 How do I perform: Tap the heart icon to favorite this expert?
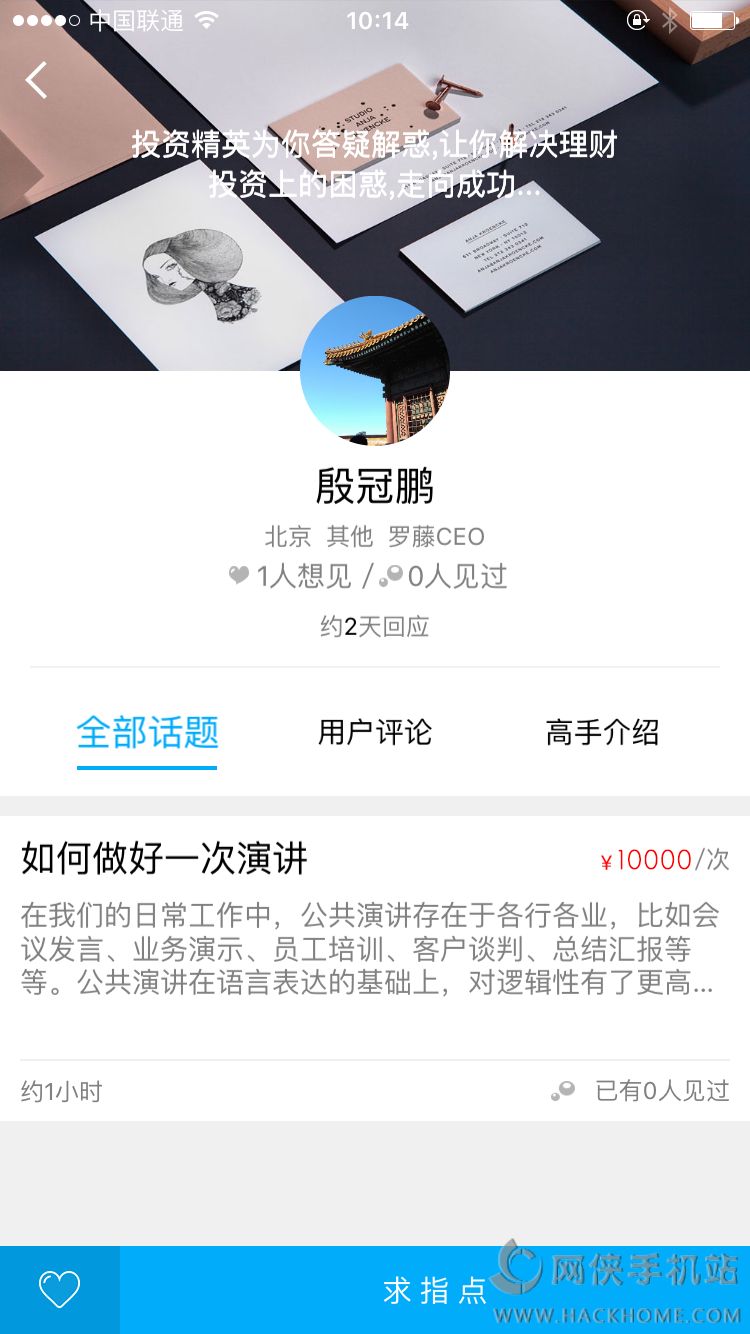click(x=59, y=1289)
